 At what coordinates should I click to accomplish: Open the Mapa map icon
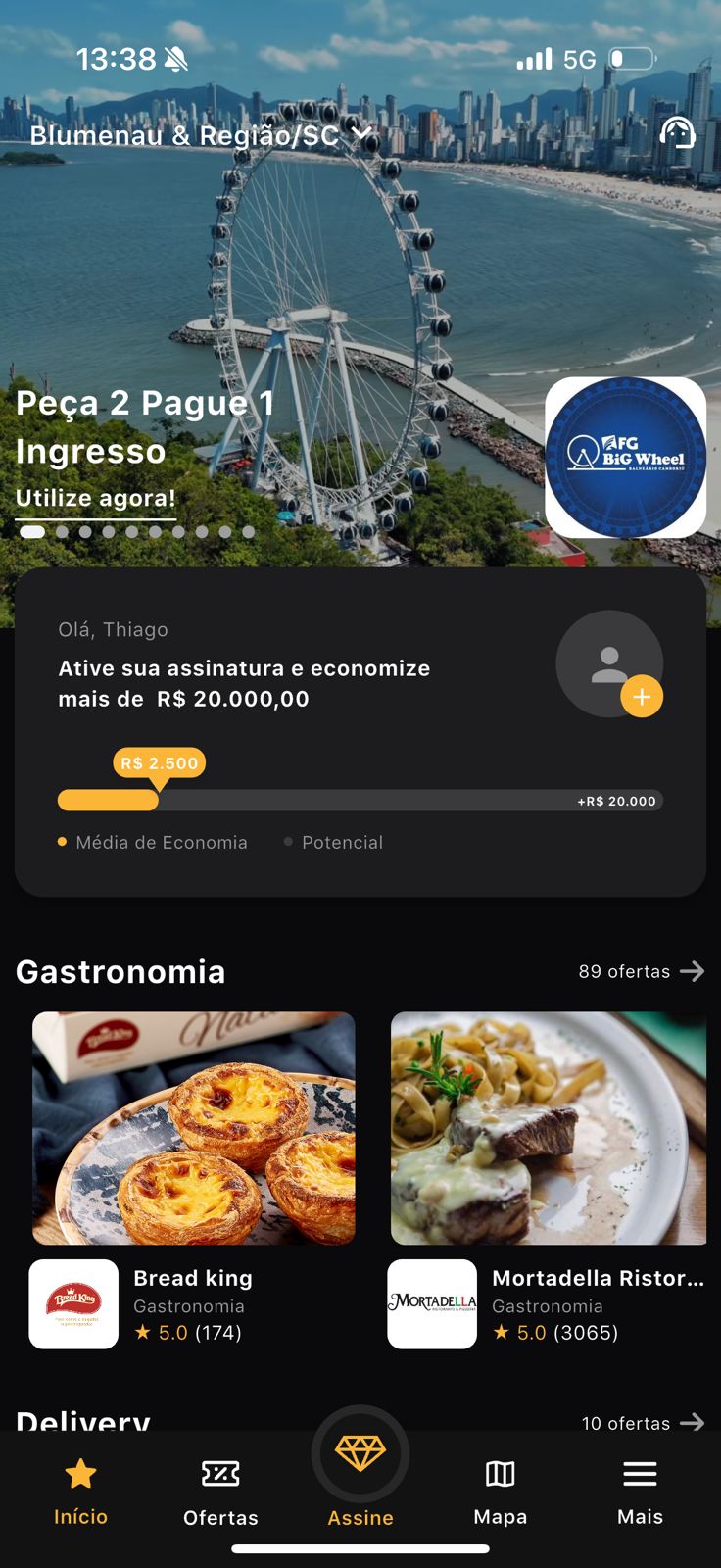pos(500,1472)
